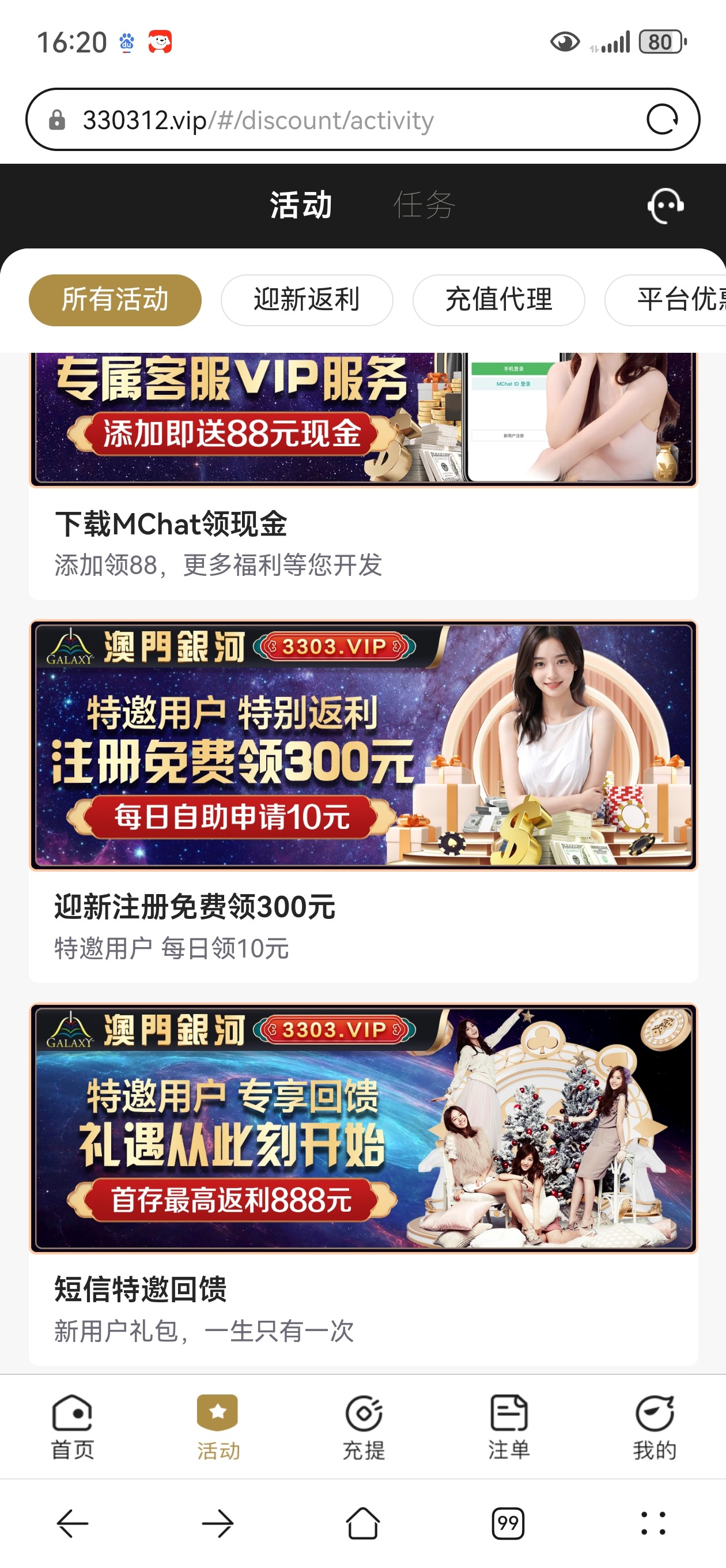The height and width of the screenshot is (1568, 726).
Task: Open the 迎新注册免费领300元 activity link
Action: point(195,906)
